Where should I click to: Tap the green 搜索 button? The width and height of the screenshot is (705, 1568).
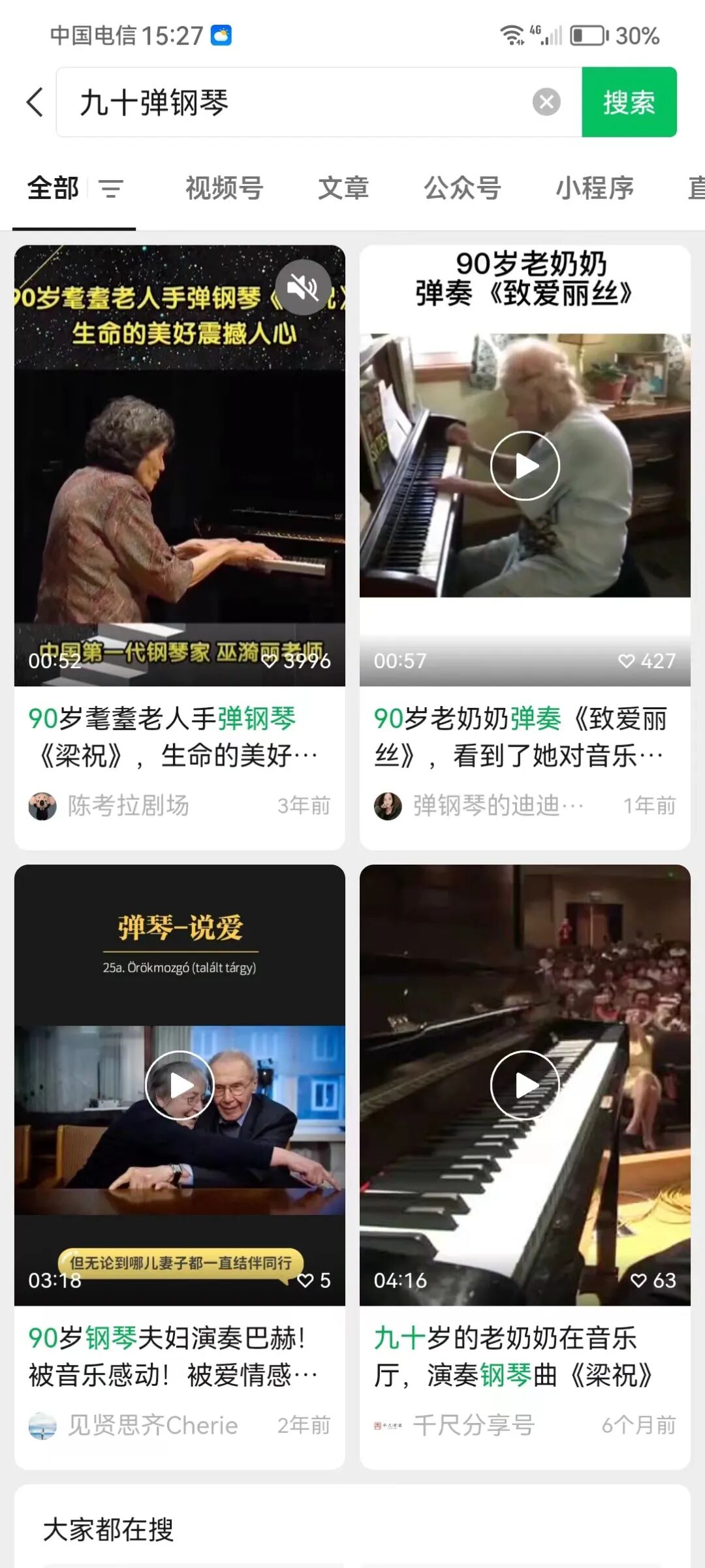629,102
